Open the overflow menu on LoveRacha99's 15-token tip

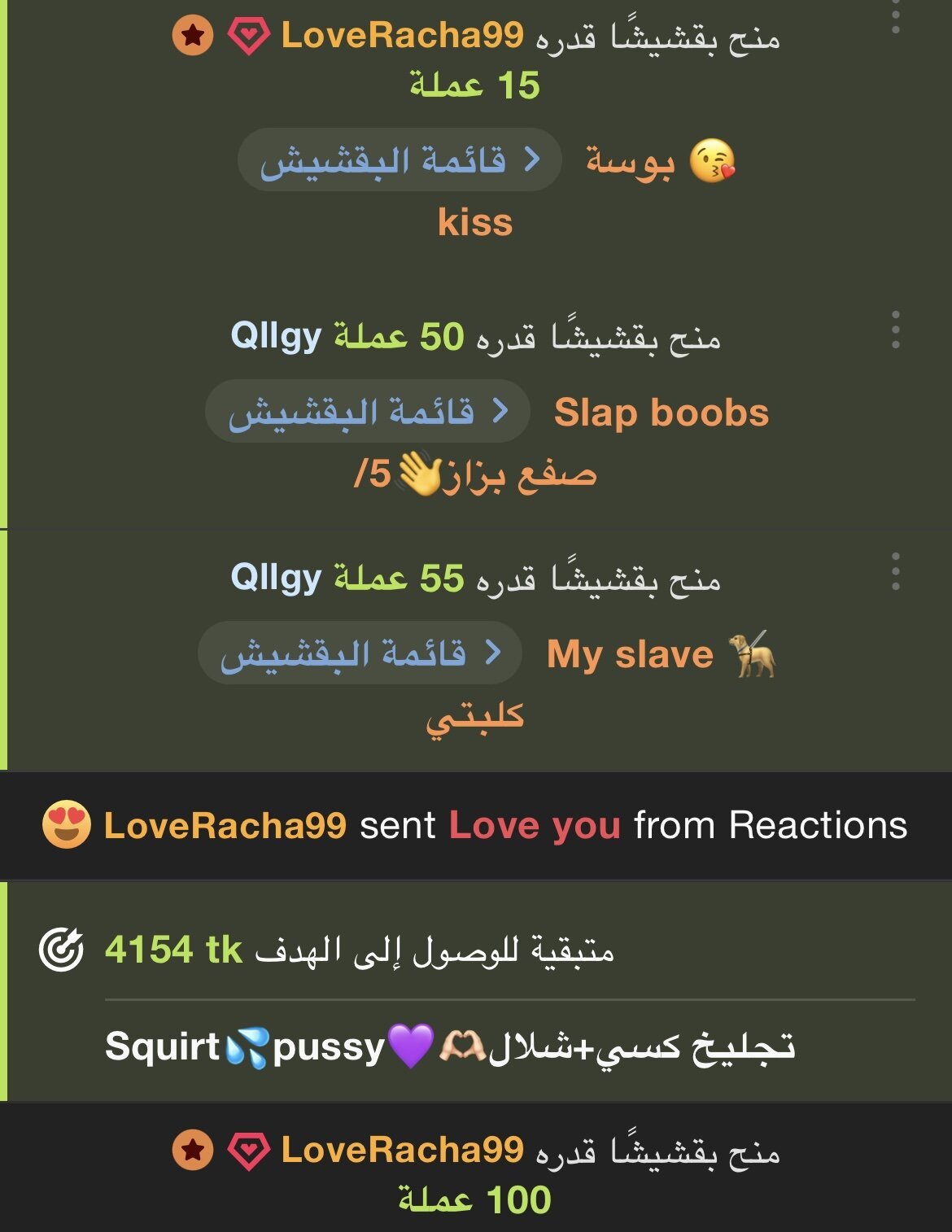(x=895, y=18)
